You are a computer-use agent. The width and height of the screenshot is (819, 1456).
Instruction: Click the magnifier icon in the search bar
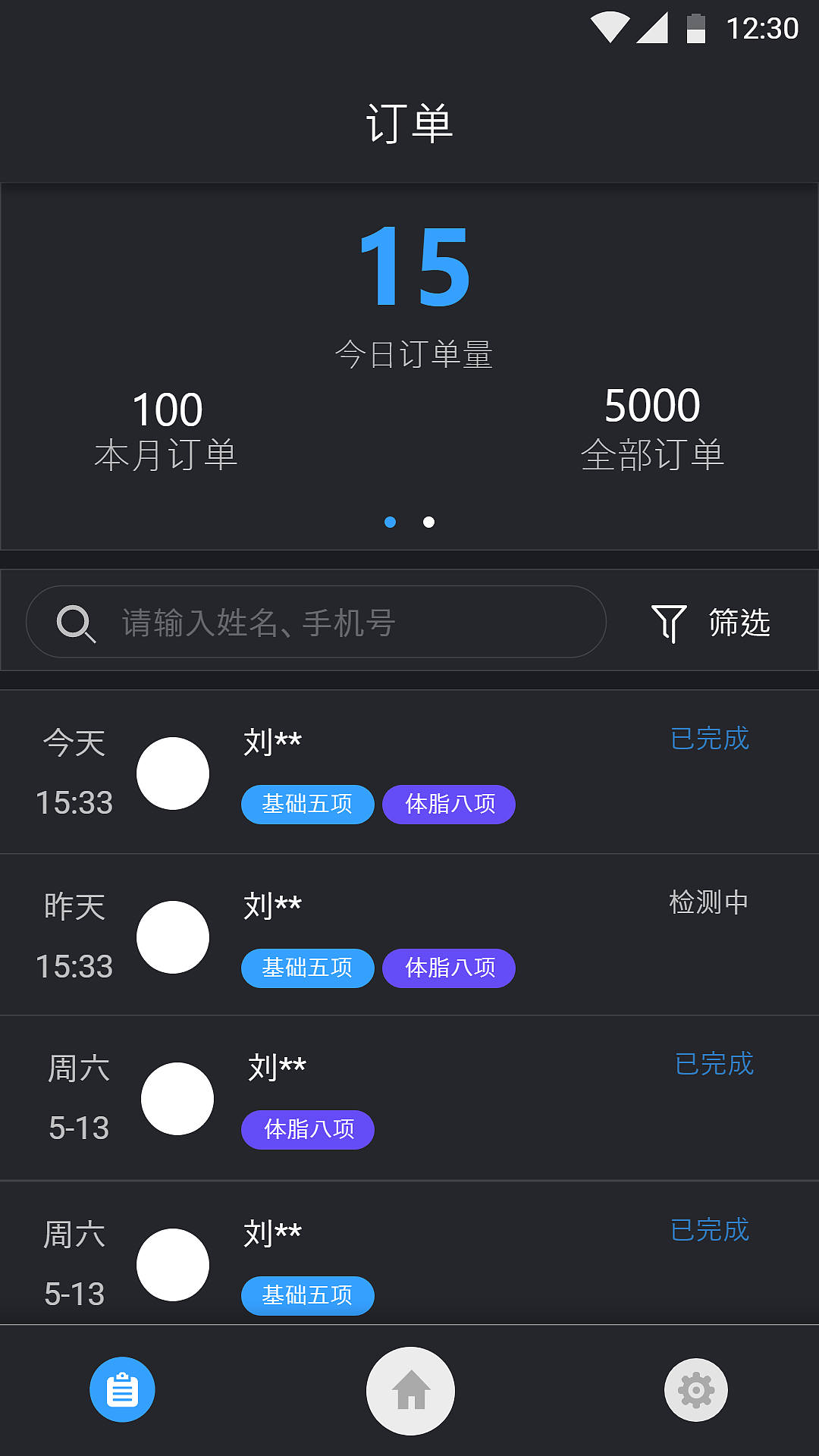pos(77,623)
